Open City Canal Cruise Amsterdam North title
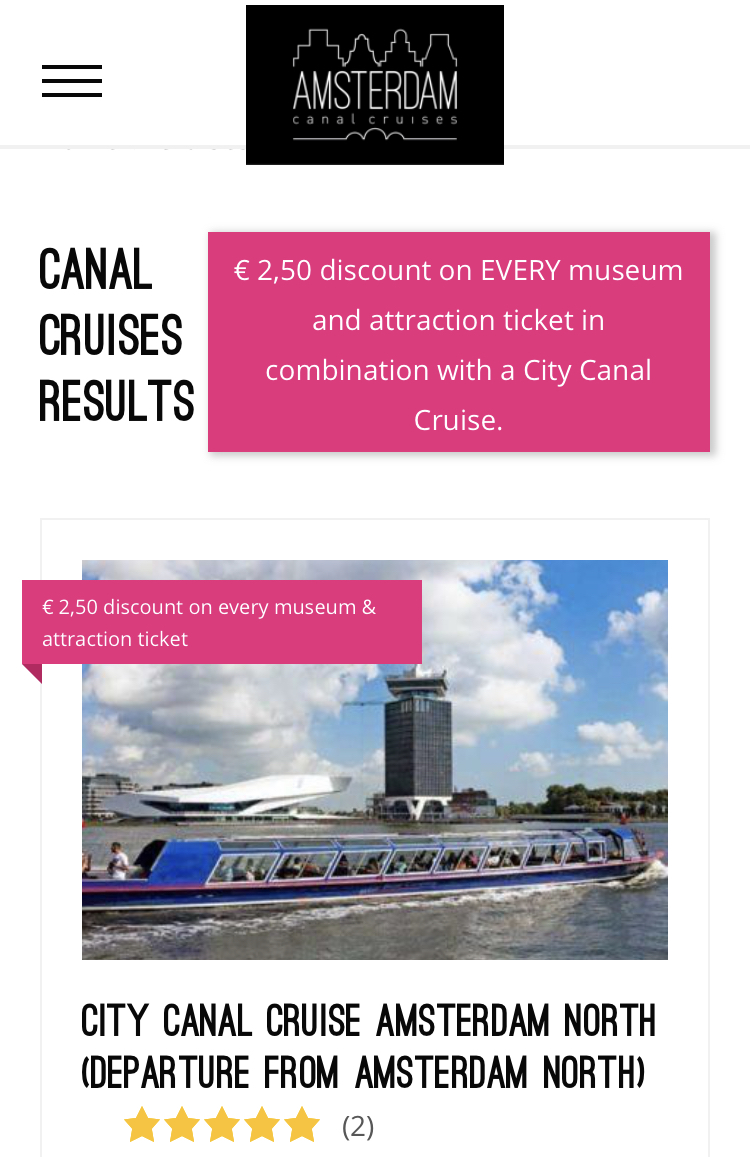 point(368,1047)
